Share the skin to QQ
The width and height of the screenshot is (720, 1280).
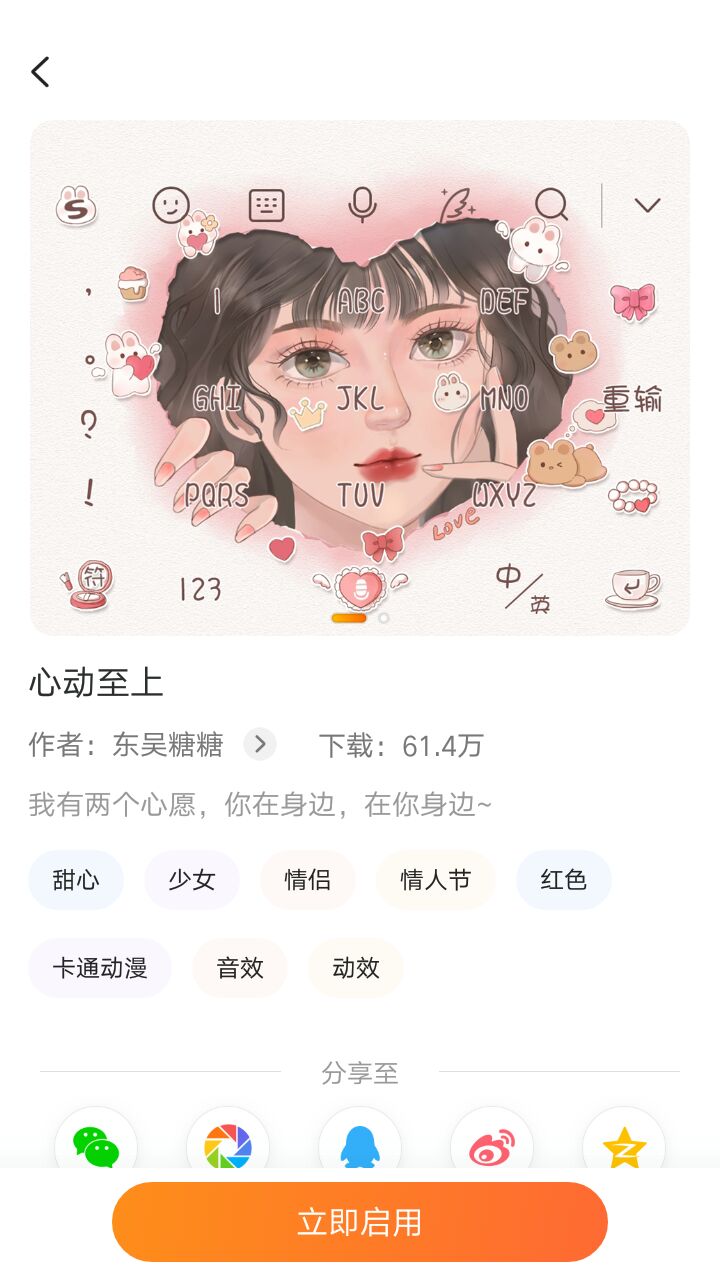pos(360,1146)
